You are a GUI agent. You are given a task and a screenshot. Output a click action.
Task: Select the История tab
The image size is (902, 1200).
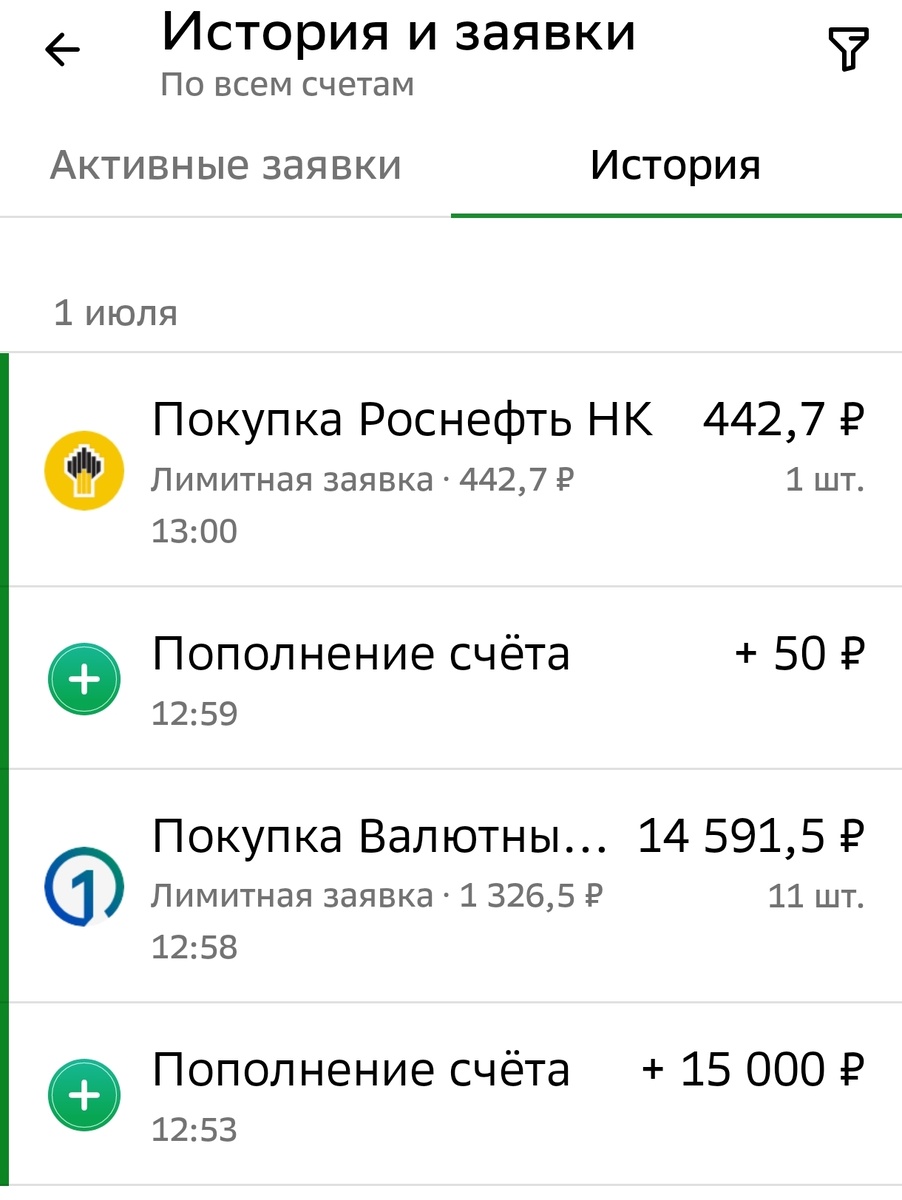click(675, 165)
